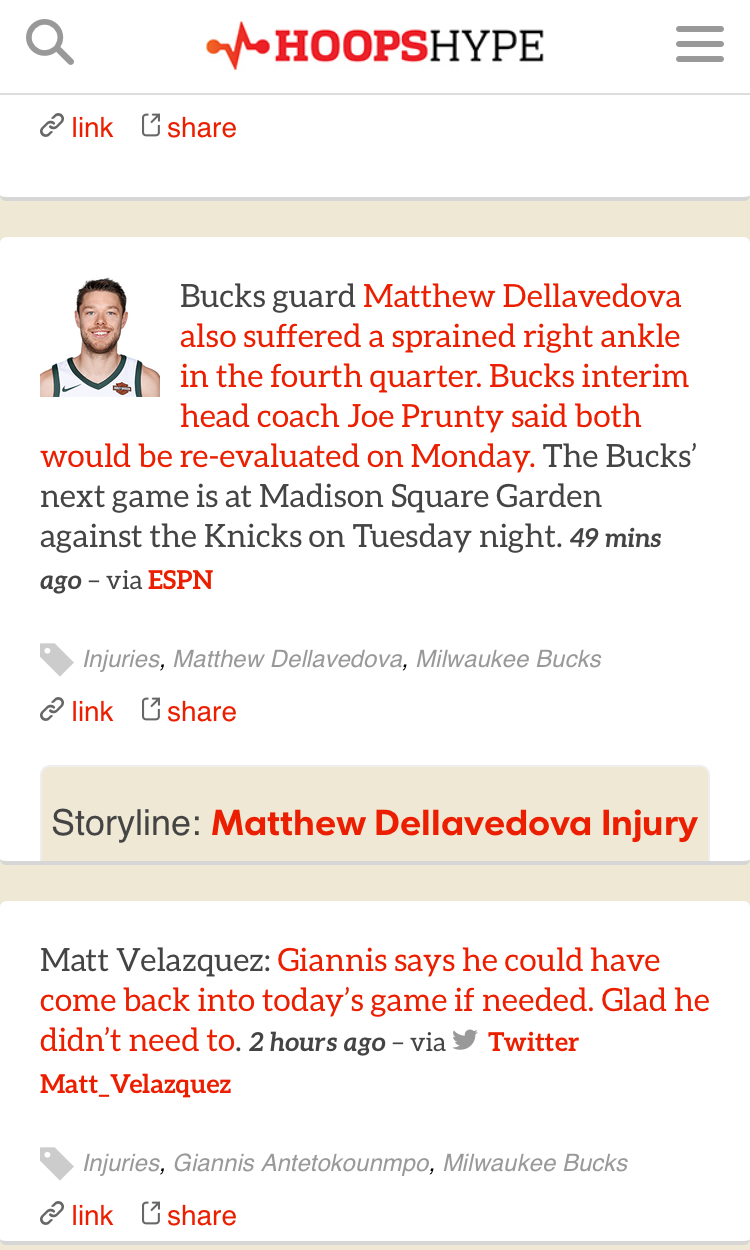The image size is (750, 1250).
Task: Select the Giannis Antetokounmpo tag
Action: pyautogui.click(x=301, y=1163)
